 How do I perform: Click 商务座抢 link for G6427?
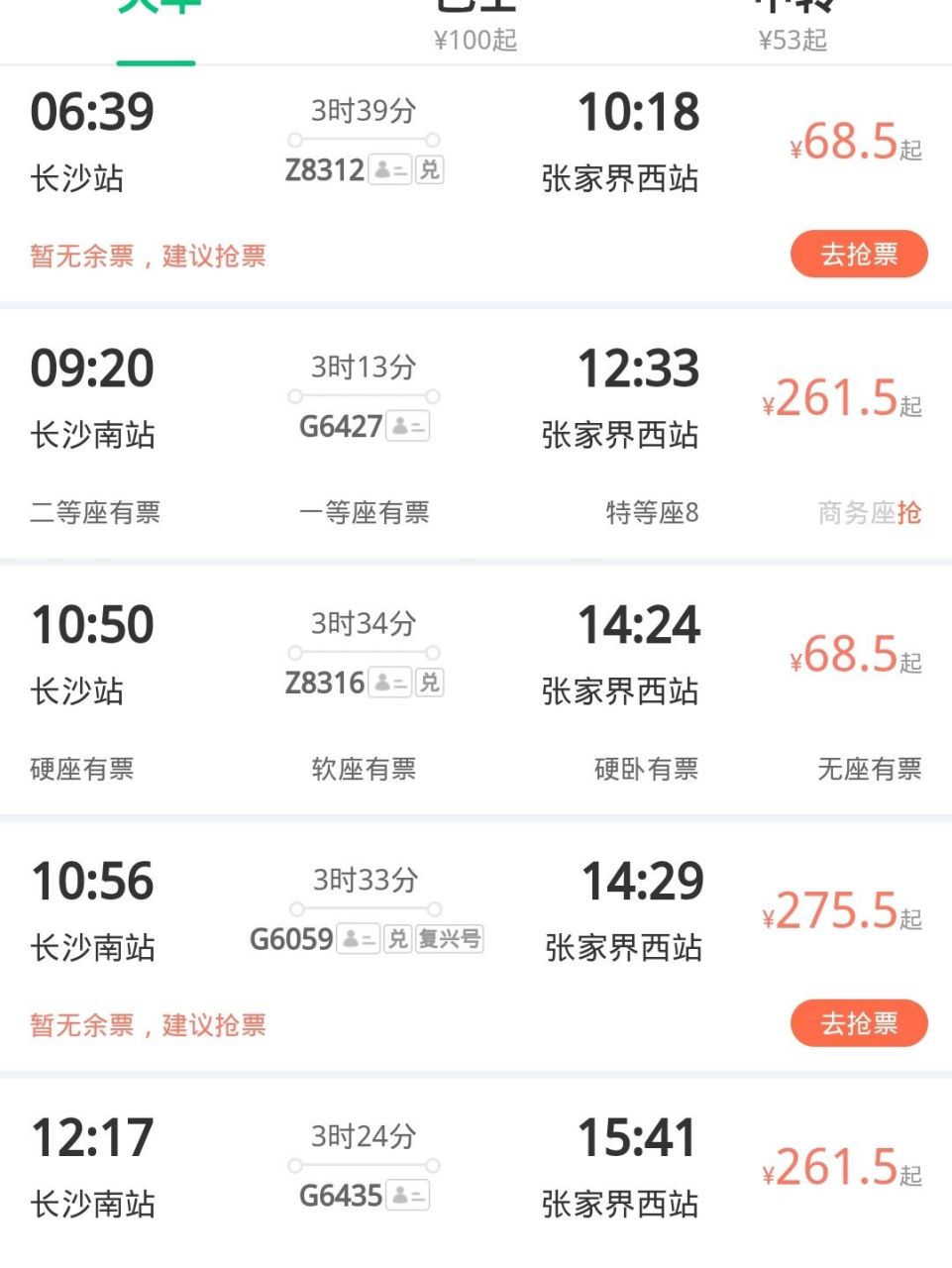tap(869, 513)
